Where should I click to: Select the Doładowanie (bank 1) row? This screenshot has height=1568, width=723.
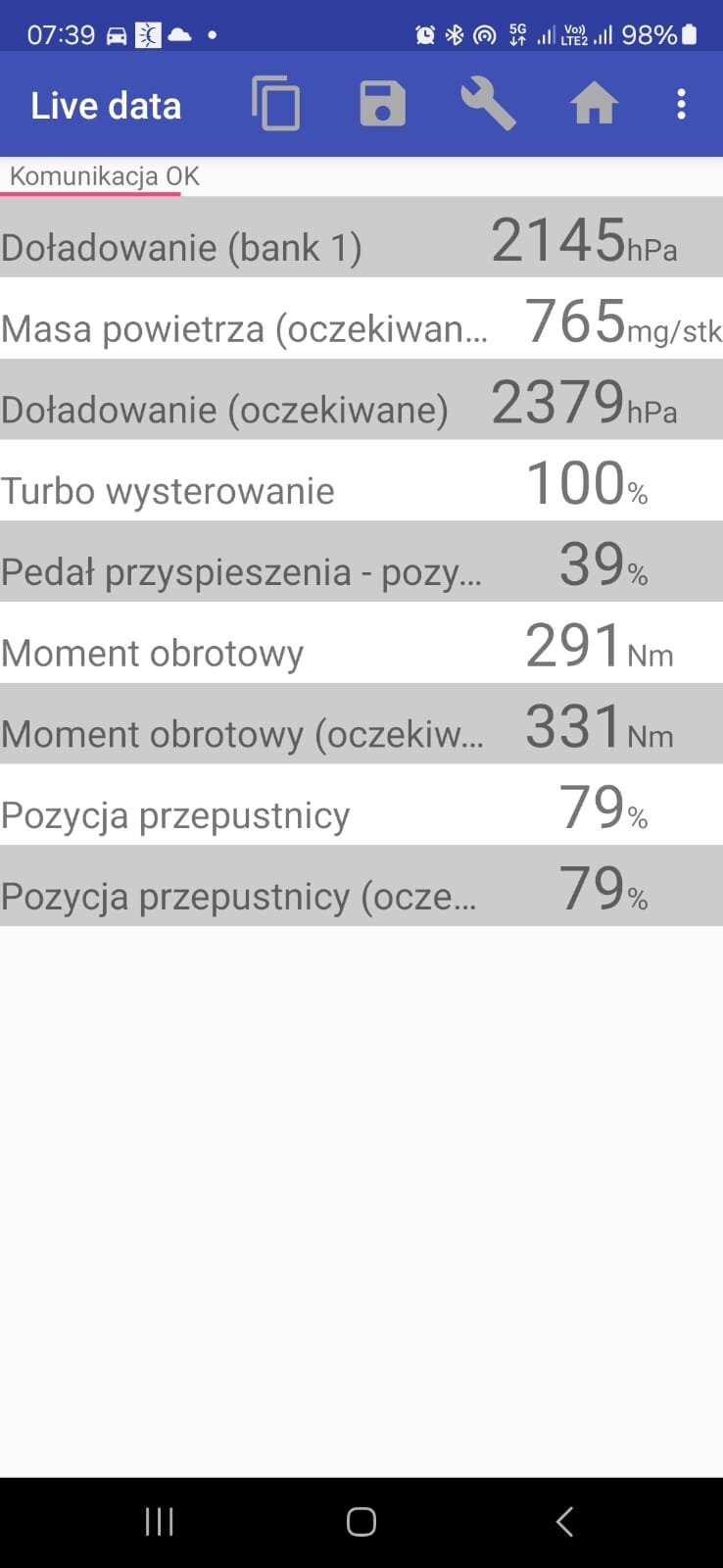[361, 237]
